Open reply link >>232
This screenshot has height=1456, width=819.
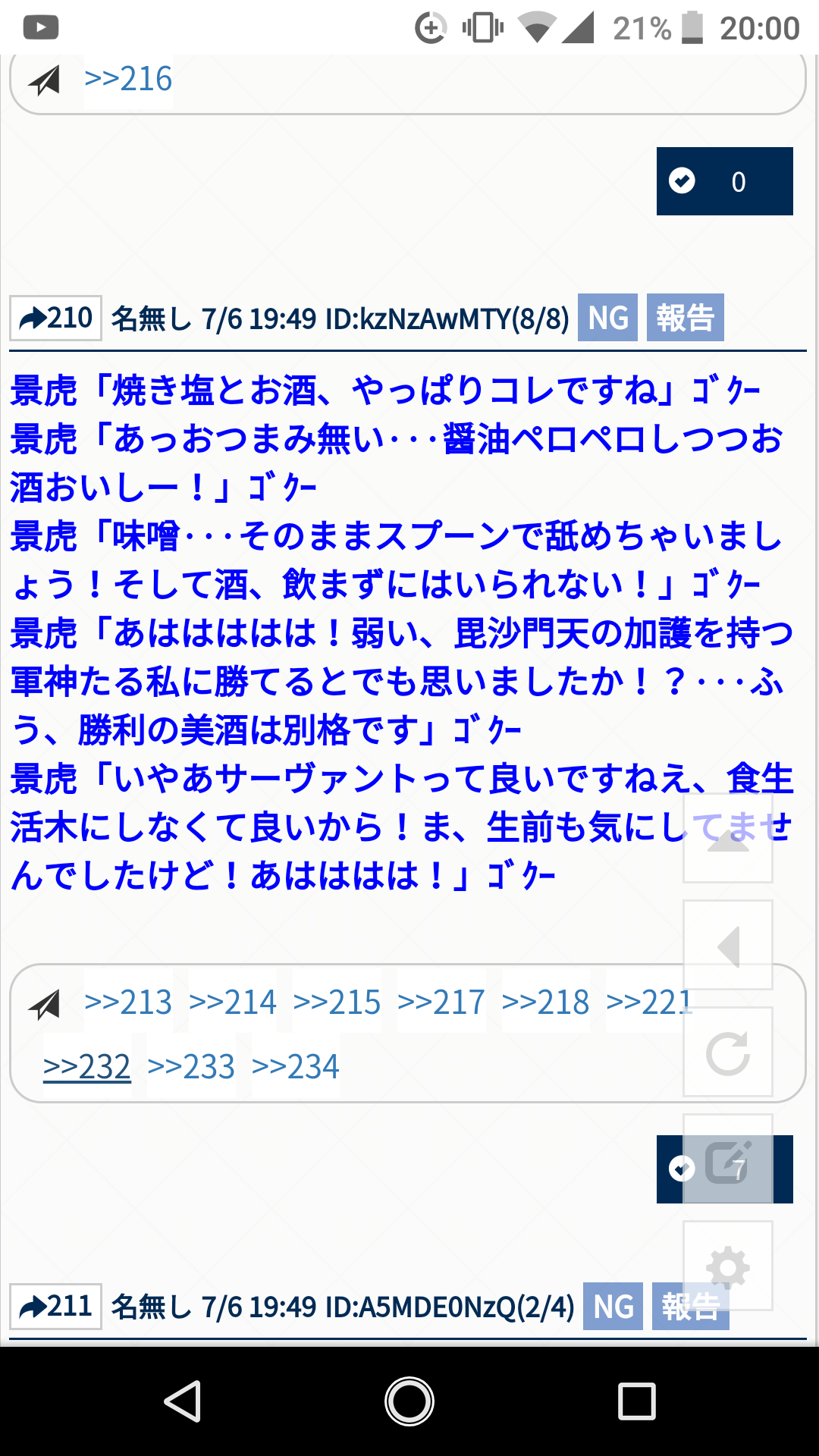click(87, 1067)
